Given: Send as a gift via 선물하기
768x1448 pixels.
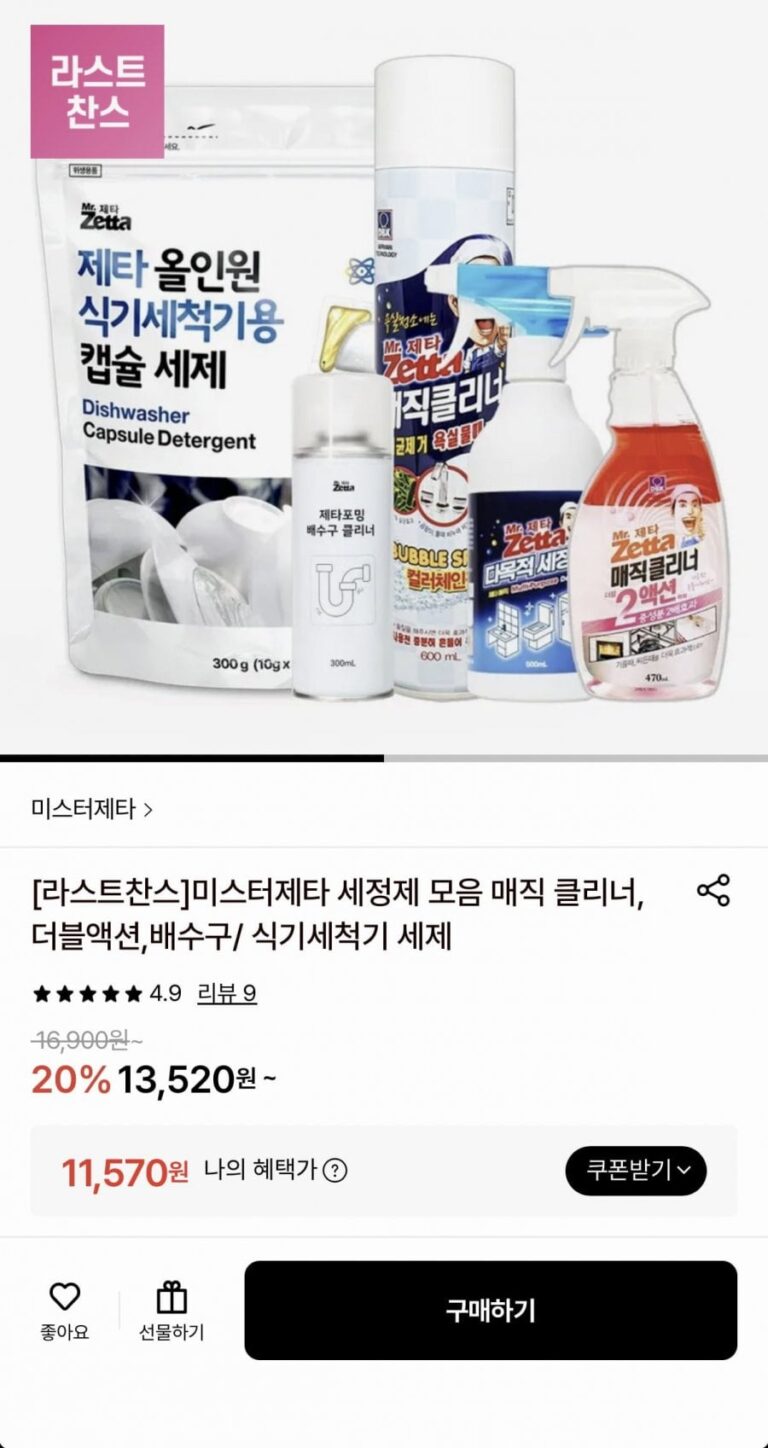Looking at the screenshot, I should [172, 1311].
